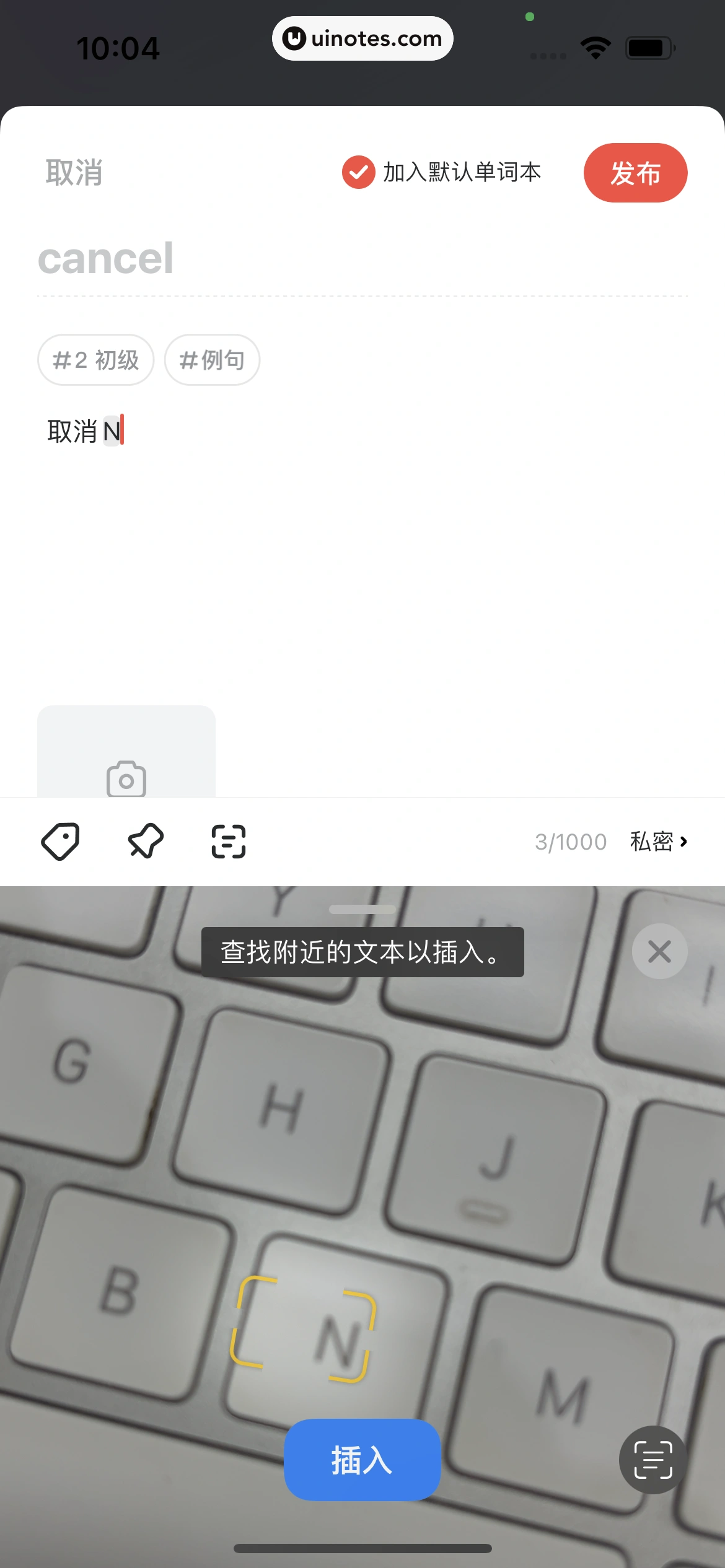Viewport: 725px width, 1568px height.
Task: Tap the red checkmark icon beside 加入默认单词本
Action: pyautogui.click(x=358, y=173)
